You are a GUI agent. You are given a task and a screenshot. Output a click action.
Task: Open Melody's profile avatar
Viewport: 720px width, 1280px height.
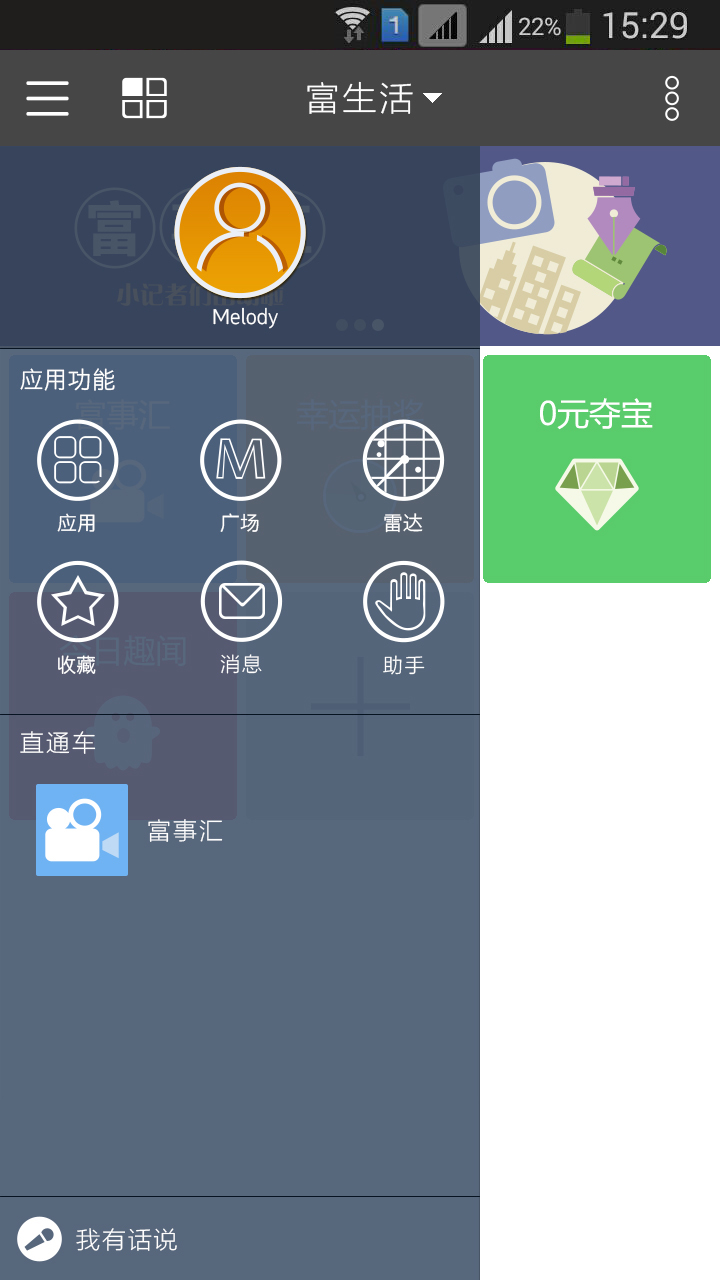coord(240,233)
